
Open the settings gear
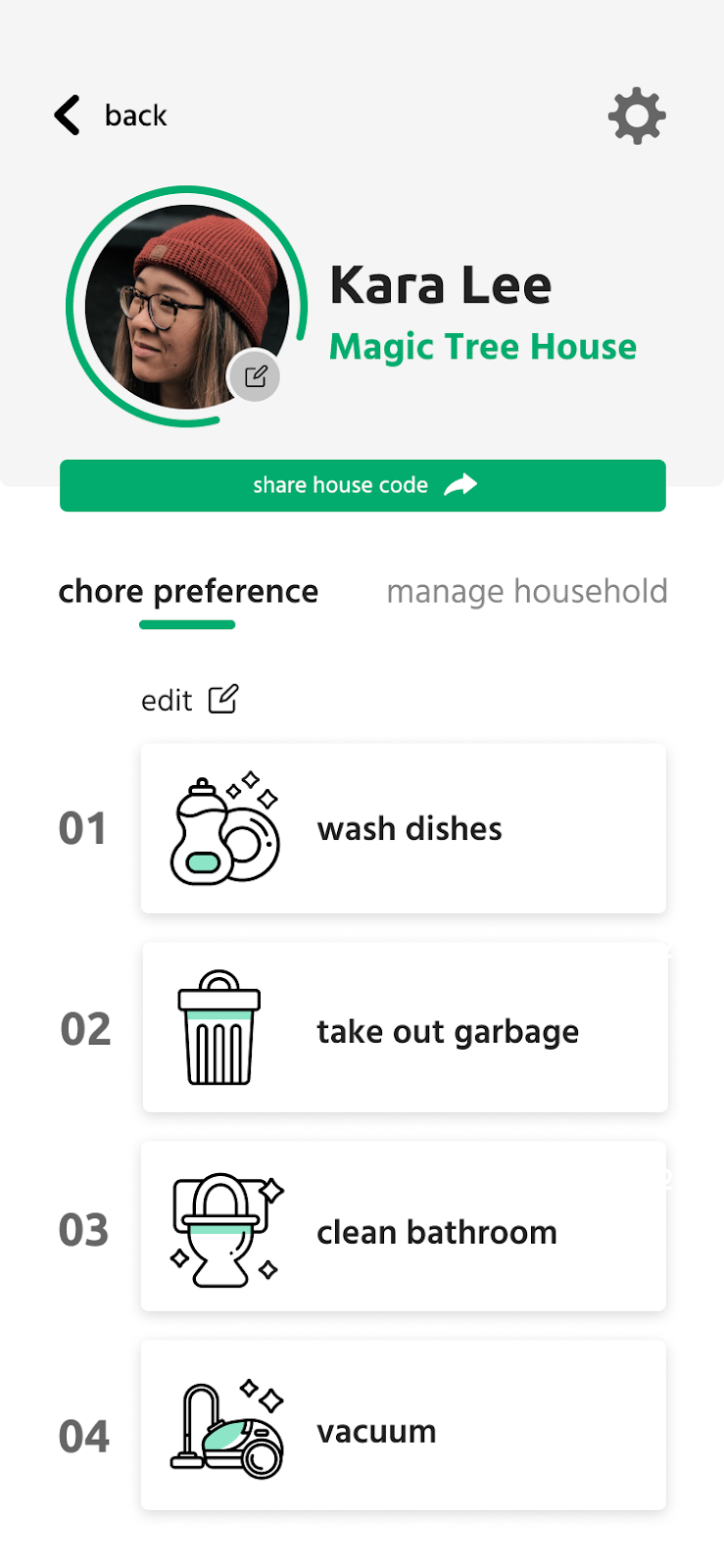coord(637,117)
